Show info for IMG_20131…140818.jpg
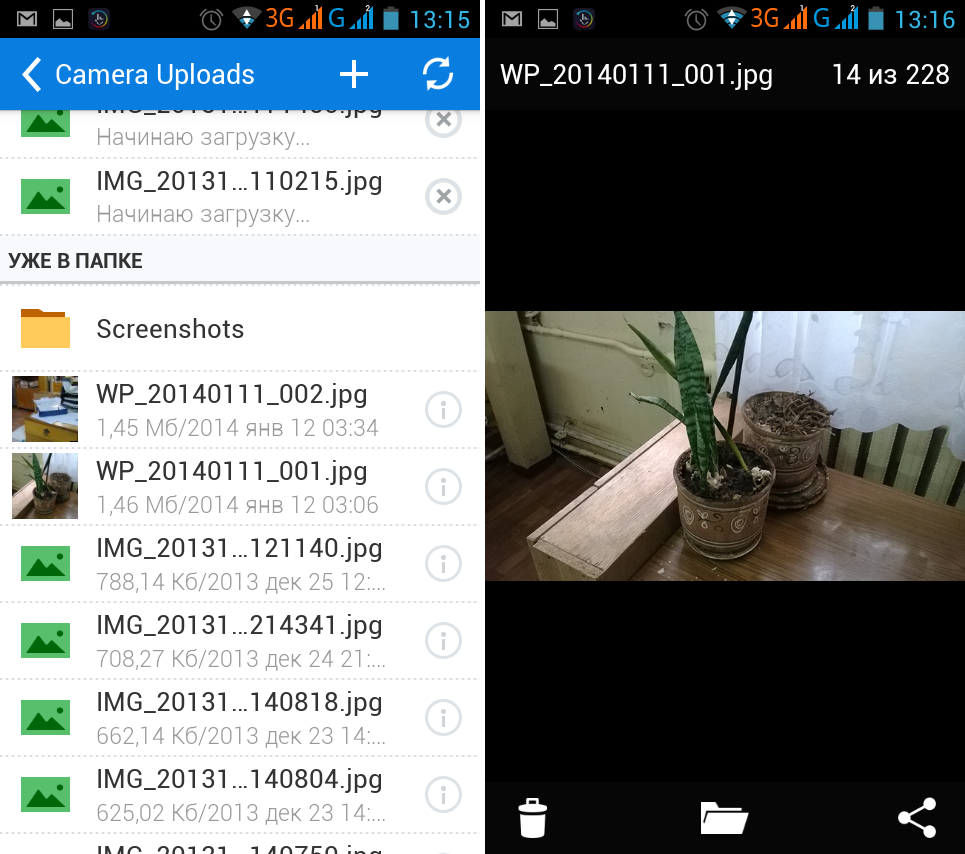 pyautogui.click(x=443, y=717)
